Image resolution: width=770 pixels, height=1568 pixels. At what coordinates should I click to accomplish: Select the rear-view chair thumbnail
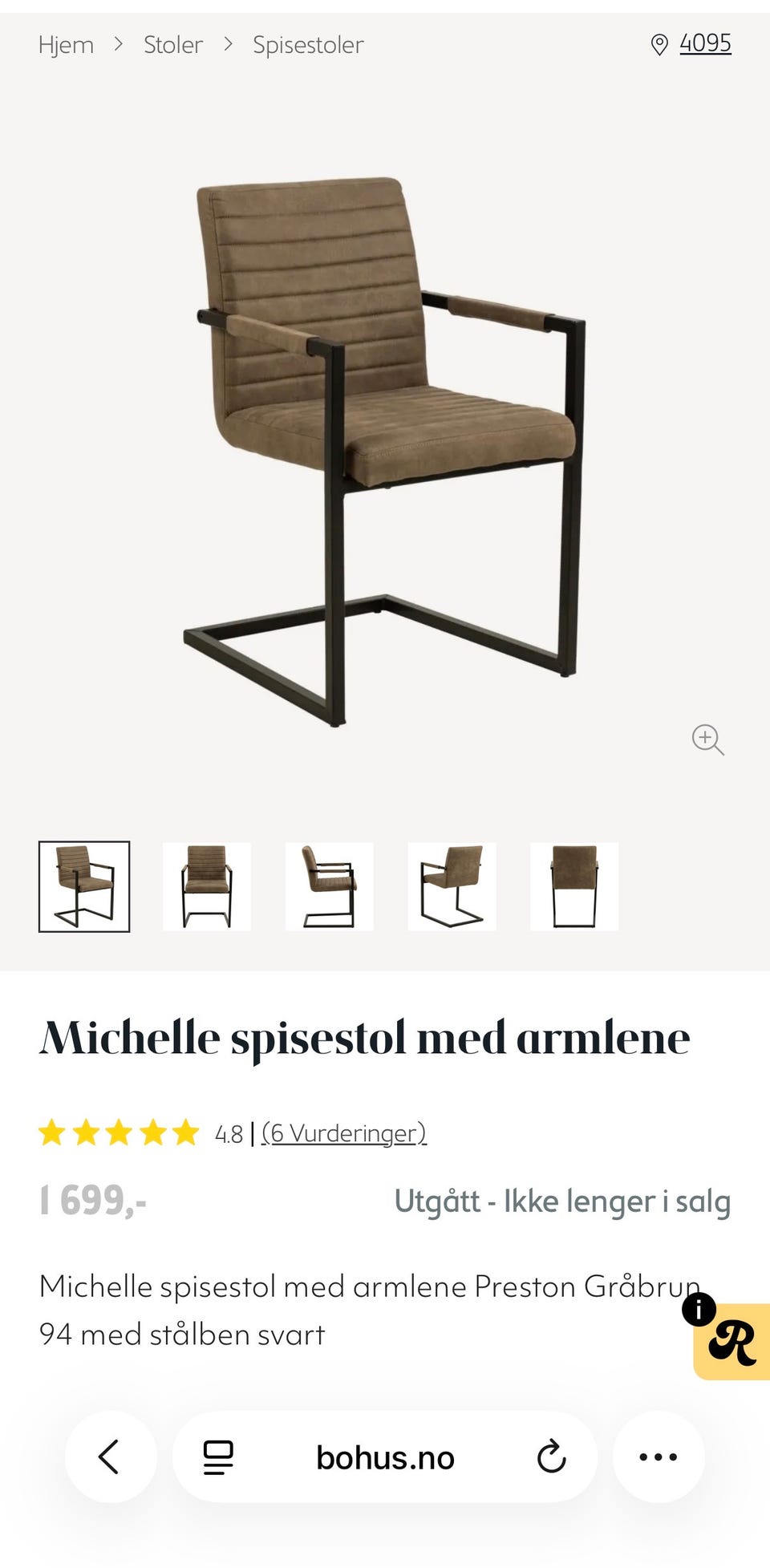click(573, 886)
